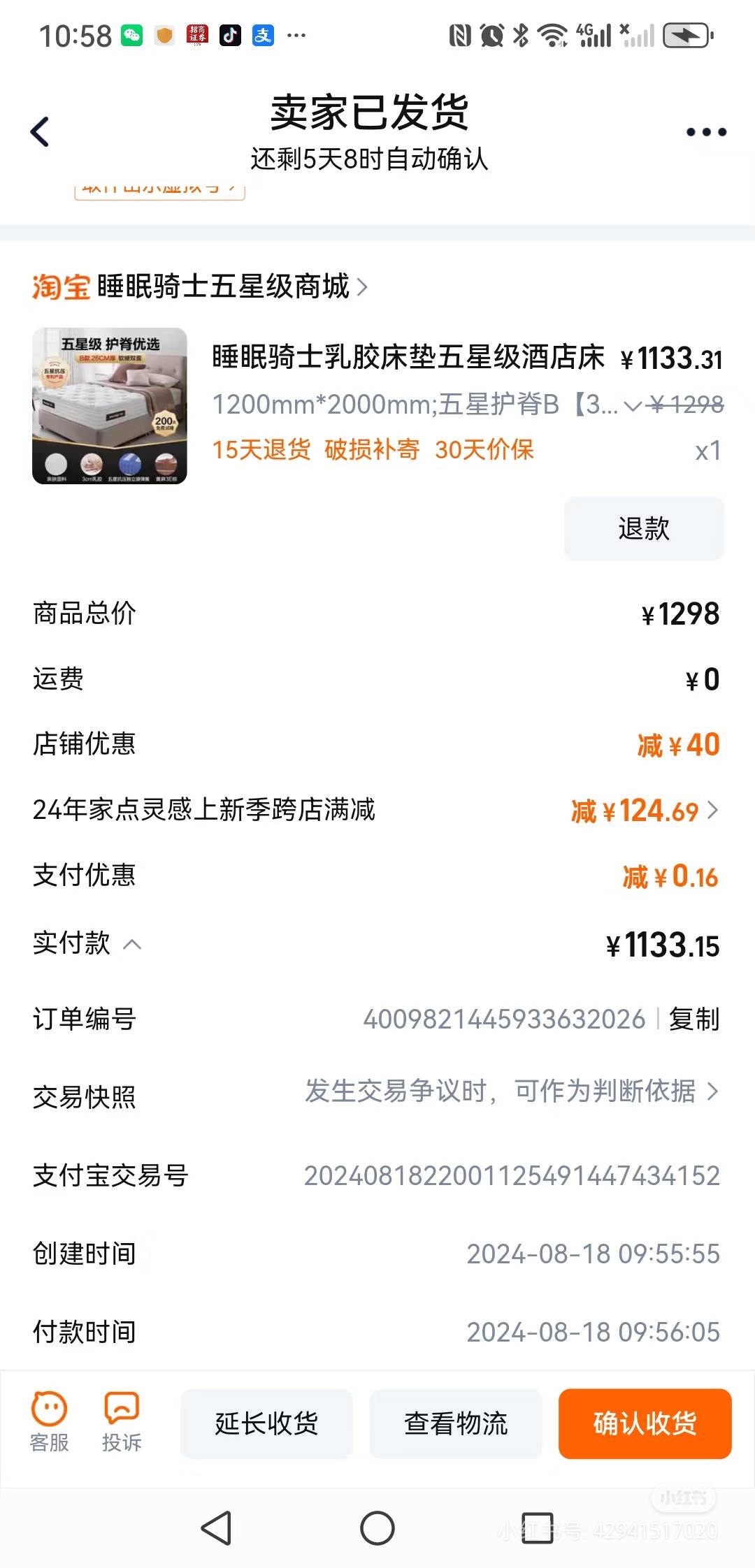Viewport: 755px width, 1568px height.
Task: Tap the 退款 refund button
Action: (642, 529)
